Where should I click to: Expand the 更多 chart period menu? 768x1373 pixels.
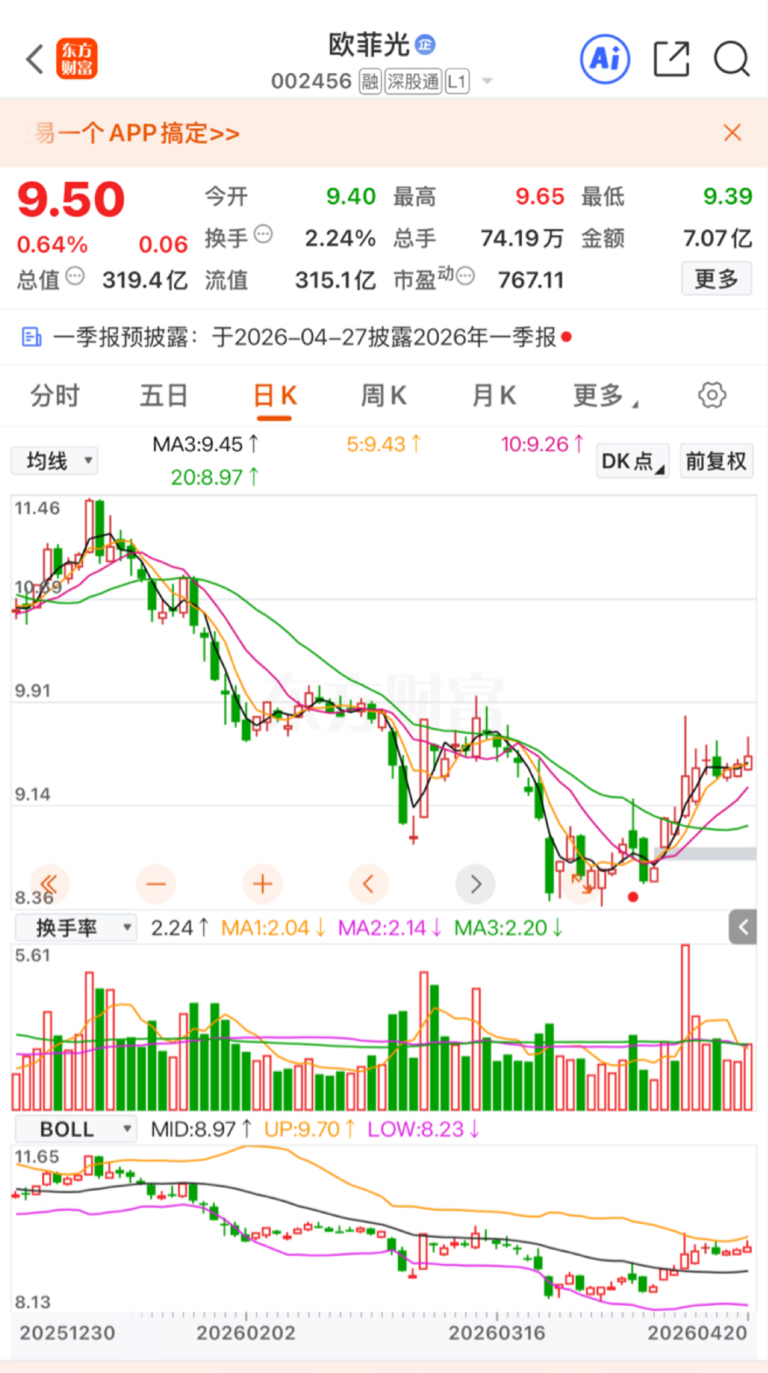(x=605, y=396)
